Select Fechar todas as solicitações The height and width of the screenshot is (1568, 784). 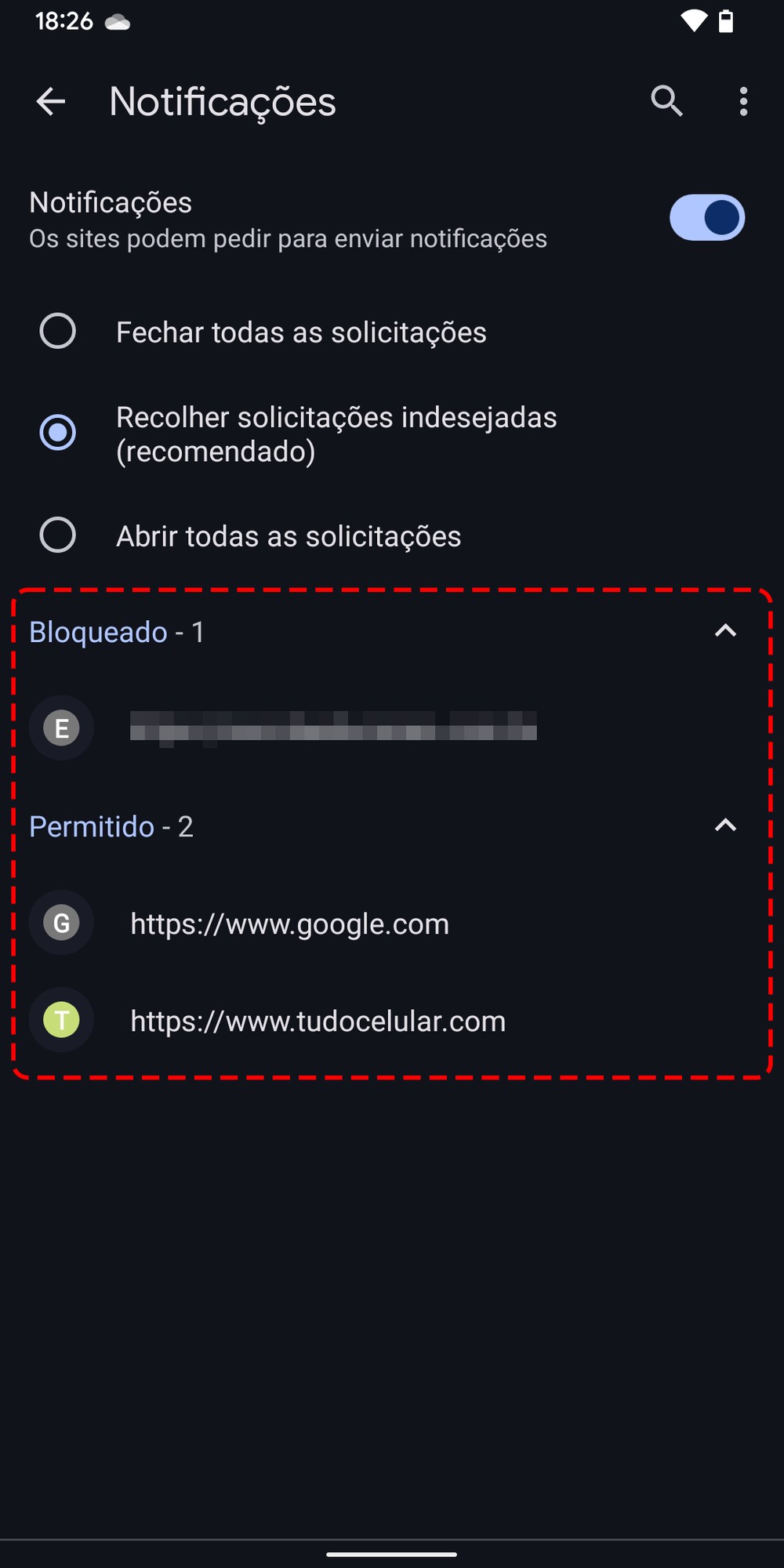58,332
